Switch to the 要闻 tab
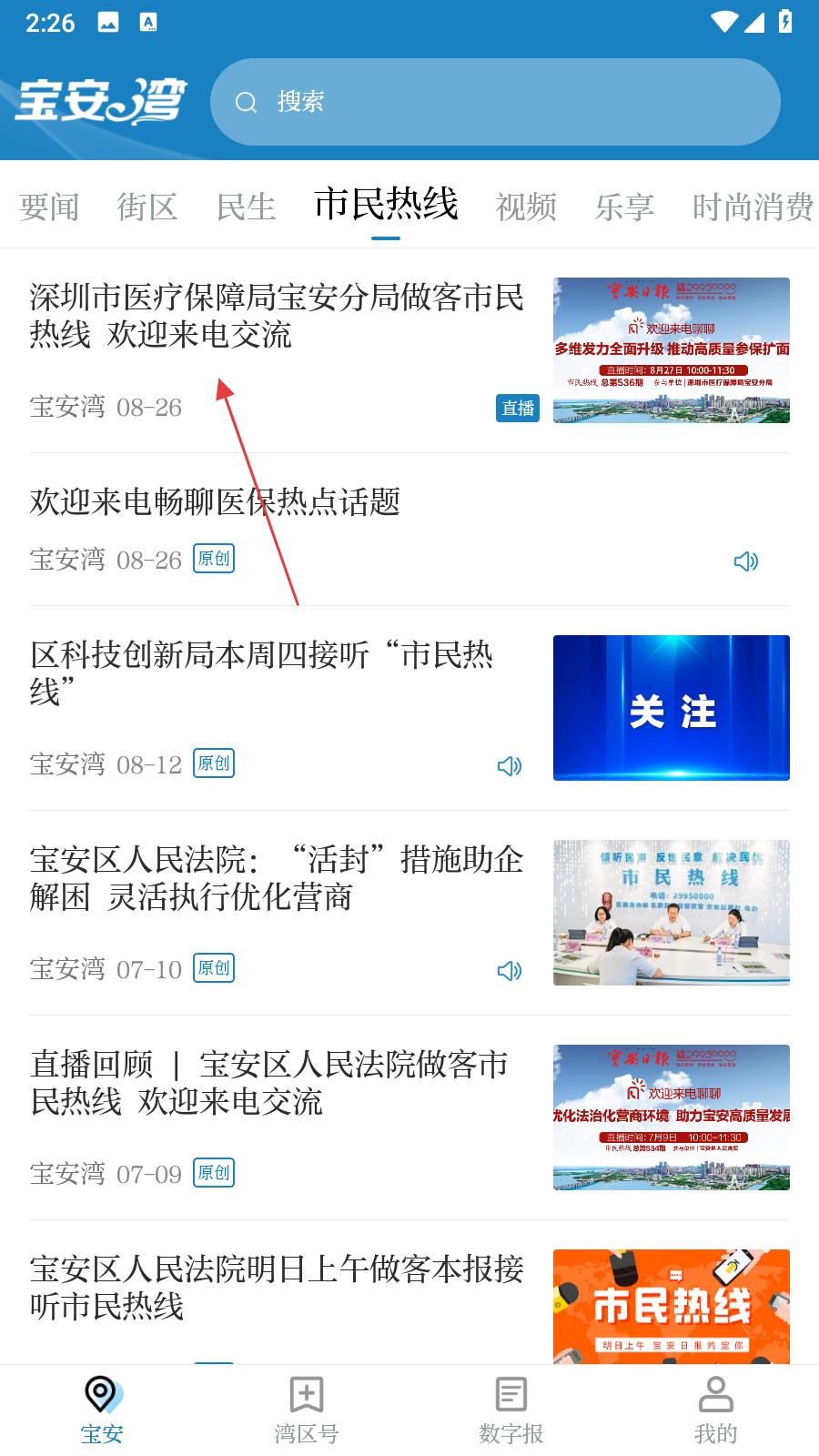Screen dimensions: 819x1456 click(x=49, y=207)
